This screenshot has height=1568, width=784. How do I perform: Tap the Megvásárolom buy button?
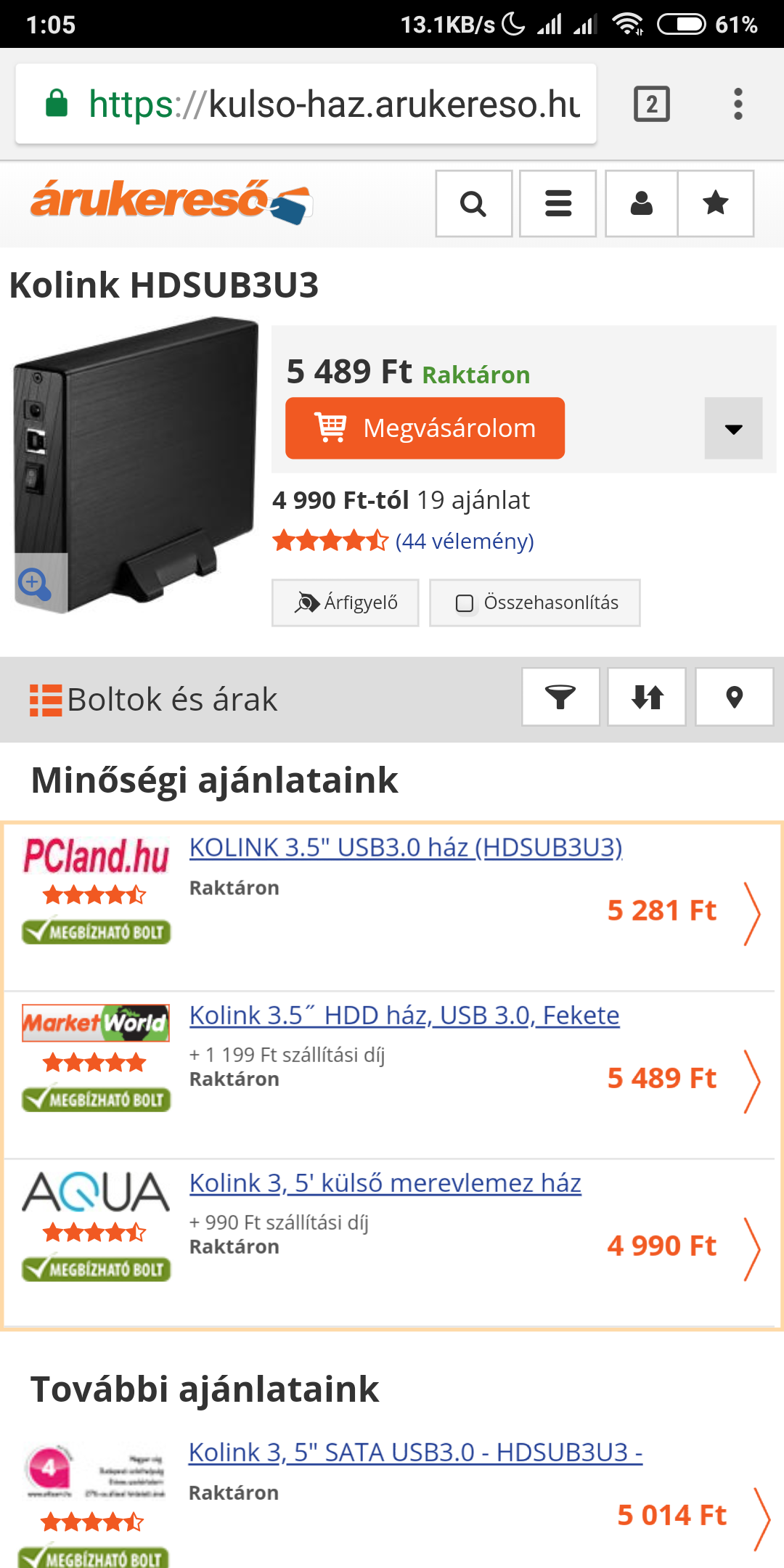pyautogui.click(x=425, y=428)
